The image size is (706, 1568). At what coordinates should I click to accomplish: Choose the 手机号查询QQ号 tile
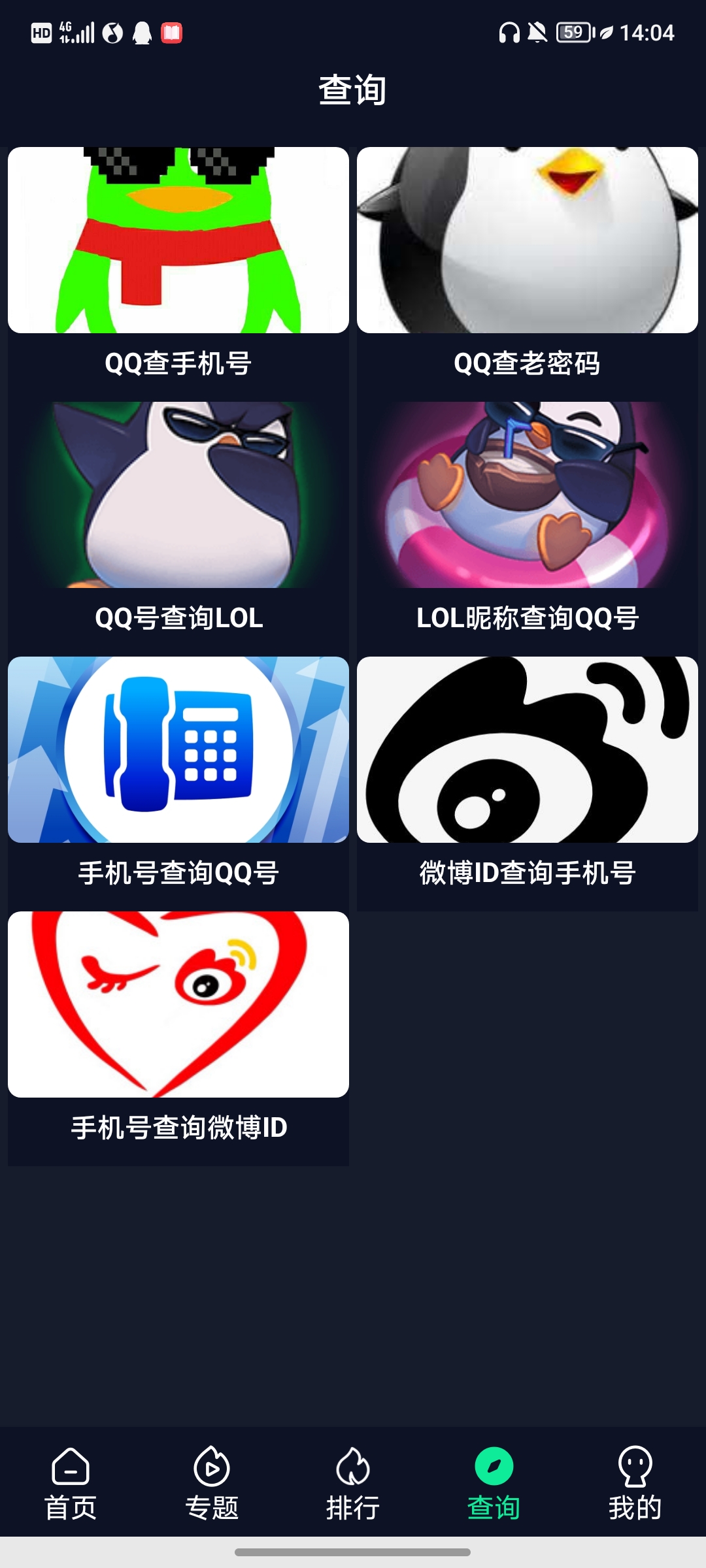click(x=178, y=771)
